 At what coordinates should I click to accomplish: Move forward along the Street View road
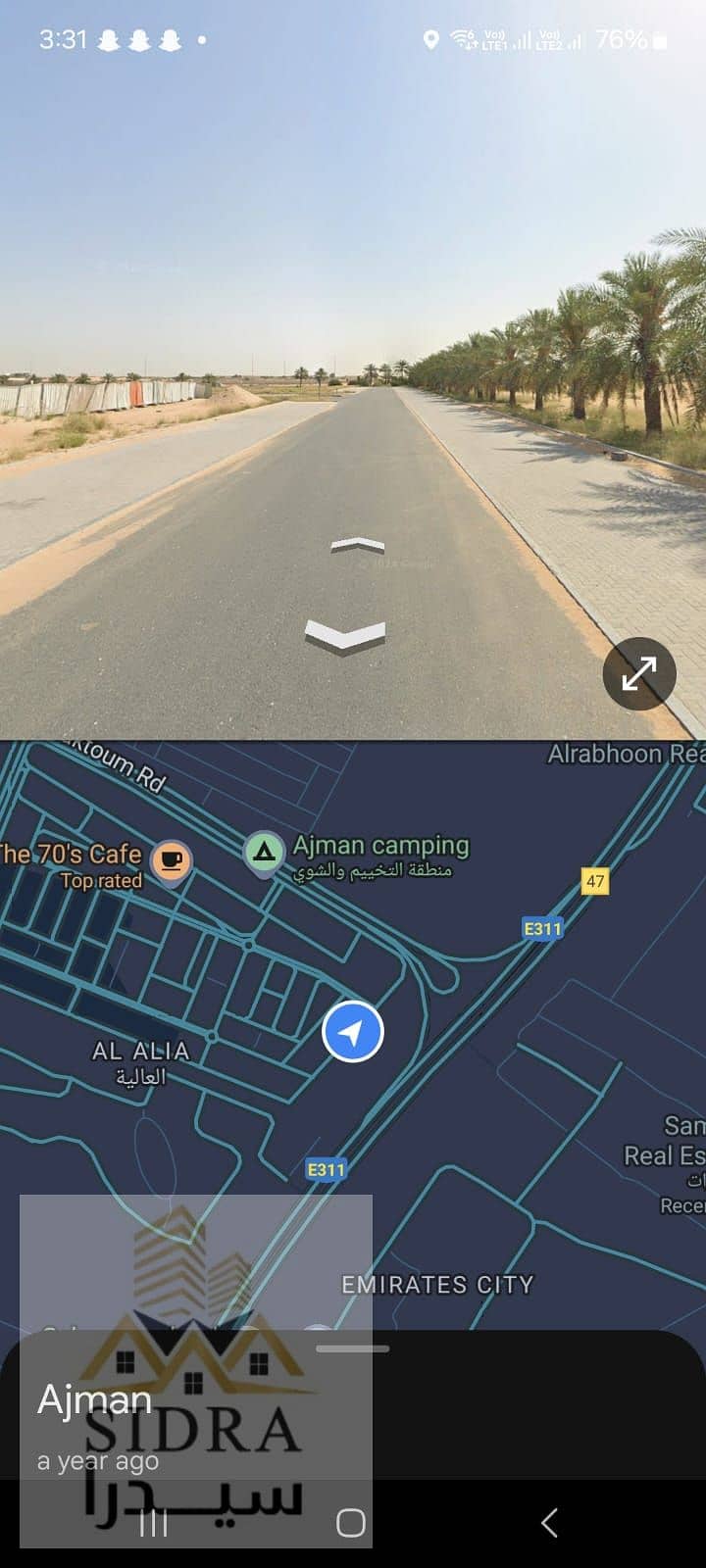coord(357,545)
